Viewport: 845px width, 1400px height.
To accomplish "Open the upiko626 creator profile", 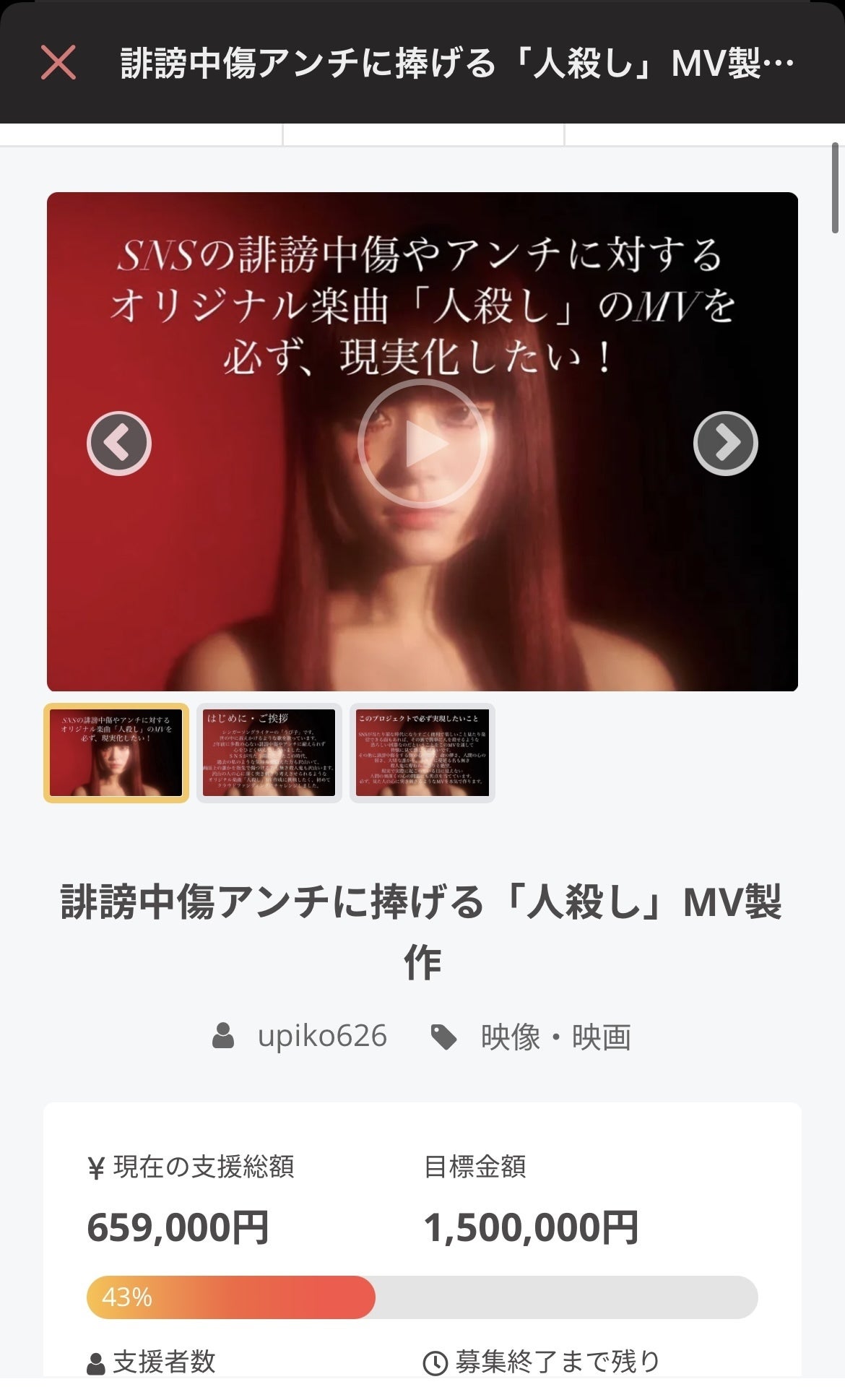I will (x=321, y=1036).
